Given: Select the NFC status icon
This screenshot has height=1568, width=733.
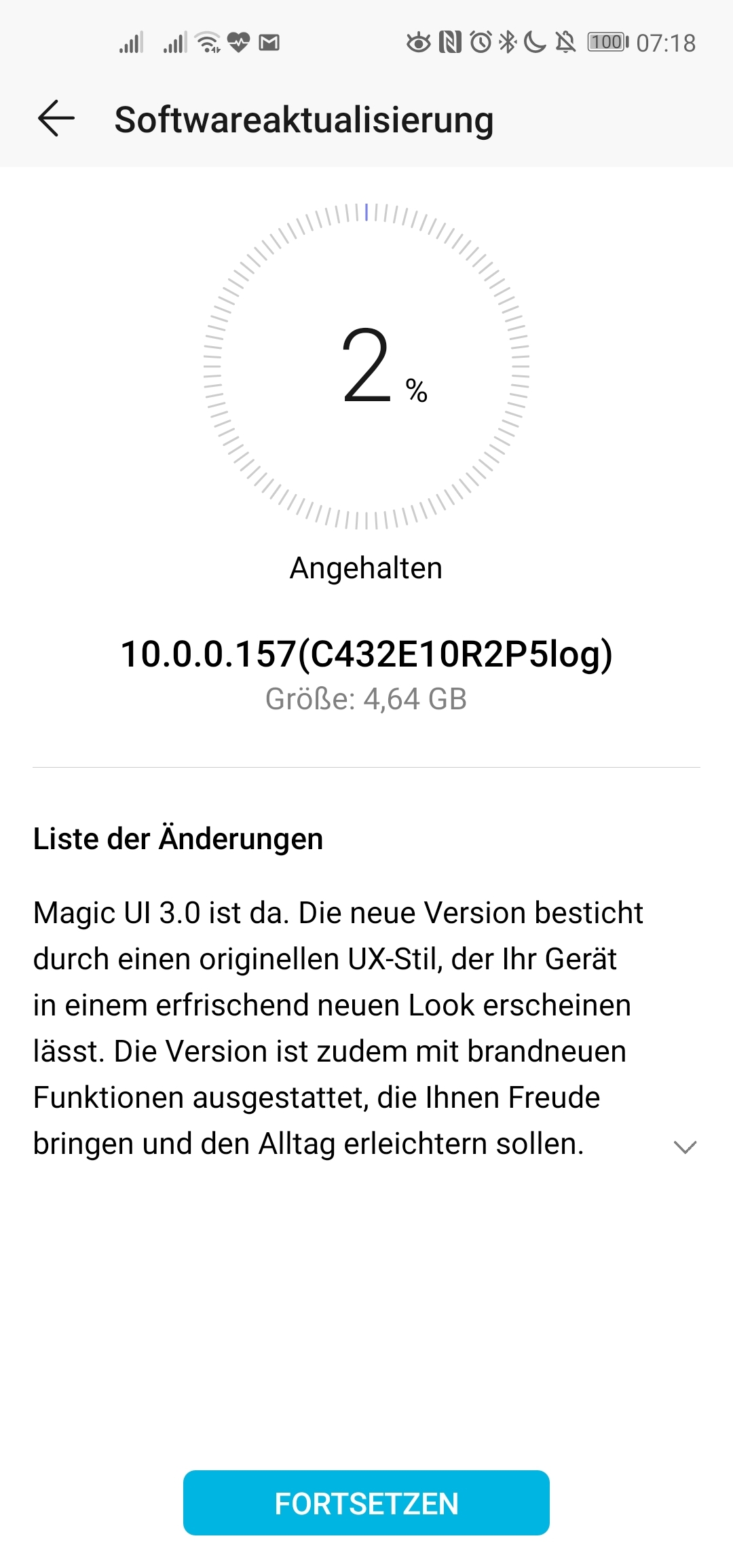Looking at the screenshot, I should 449,42.
